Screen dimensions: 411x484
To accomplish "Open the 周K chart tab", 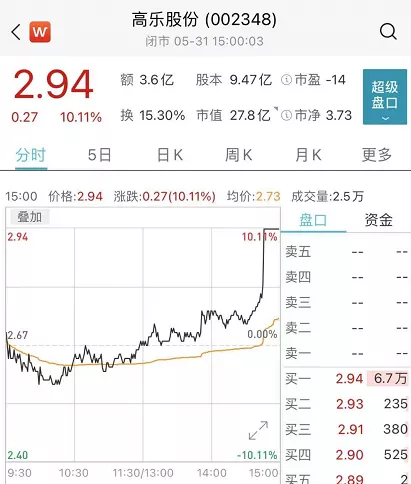I will coord(239,155).
